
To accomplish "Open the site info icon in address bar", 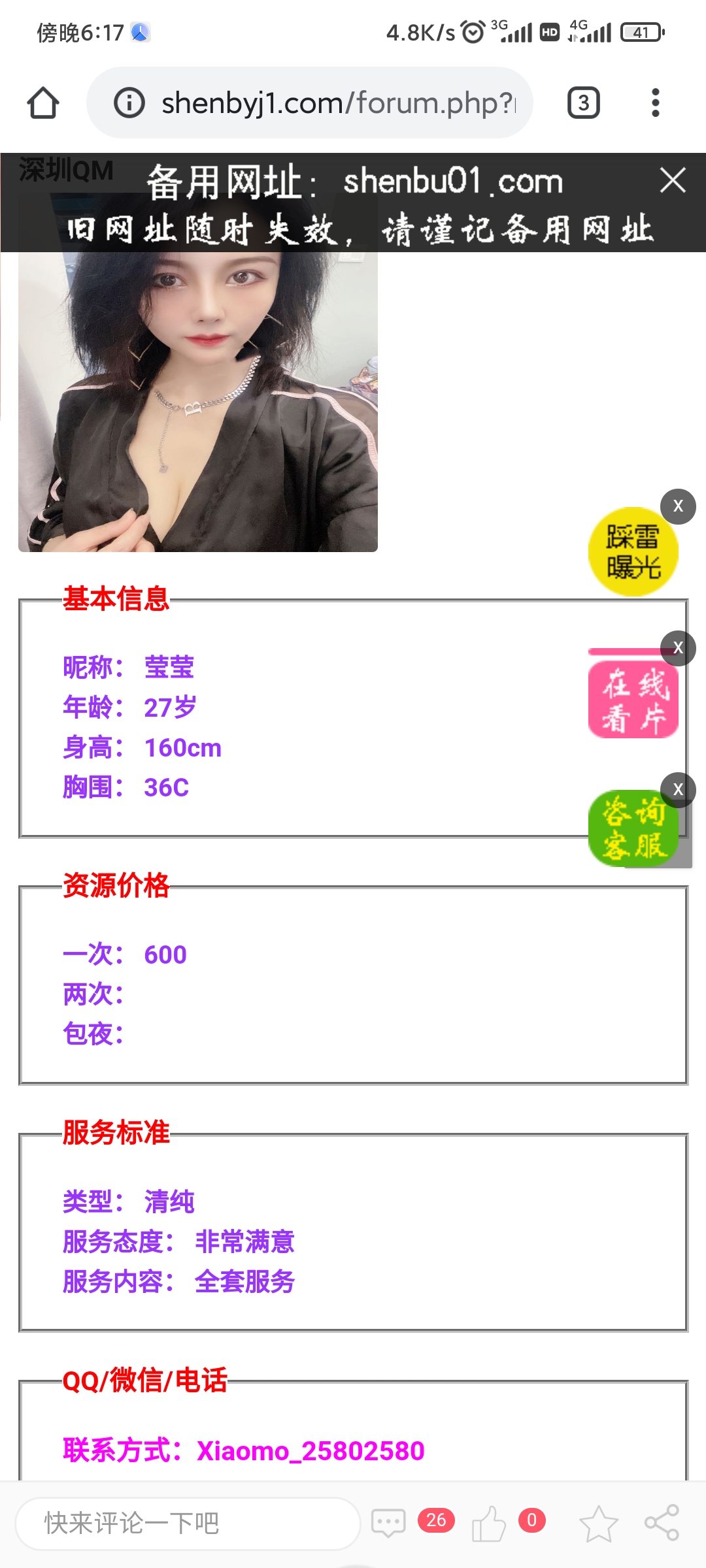I will click(129, 103).
